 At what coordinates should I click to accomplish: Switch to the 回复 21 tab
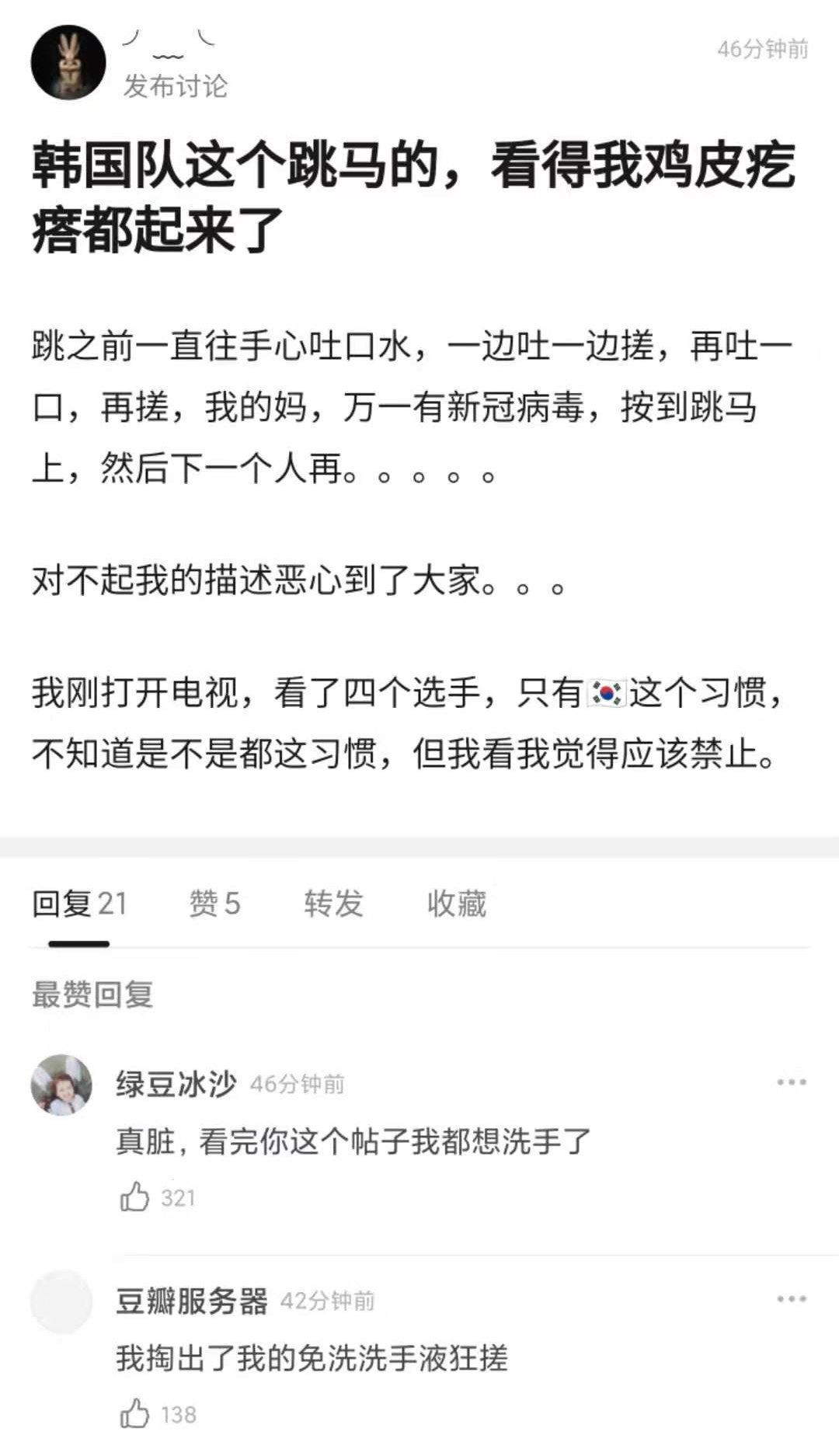[78, 904]
